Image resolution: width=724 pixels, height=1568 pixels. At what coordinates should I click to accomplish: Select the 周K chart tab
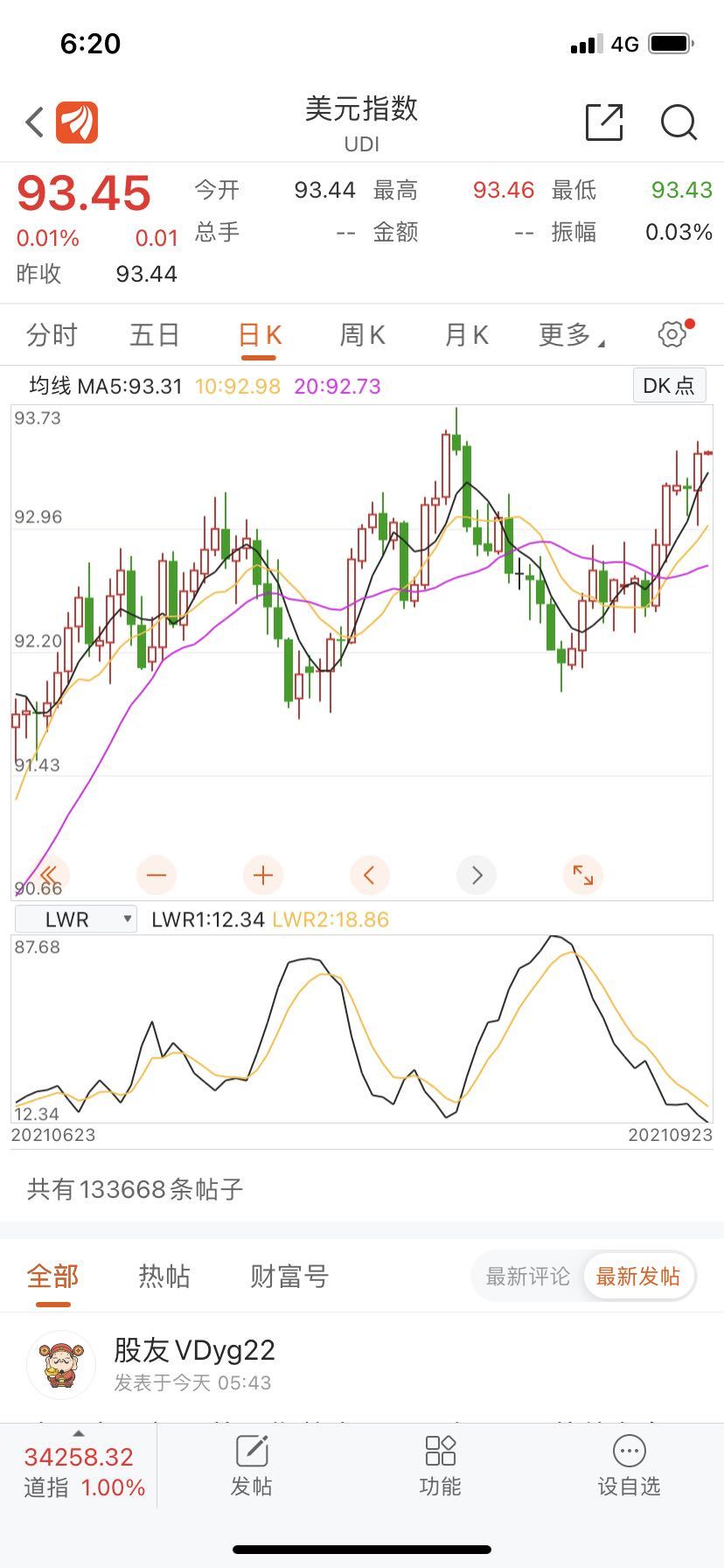tap(362, 335)
